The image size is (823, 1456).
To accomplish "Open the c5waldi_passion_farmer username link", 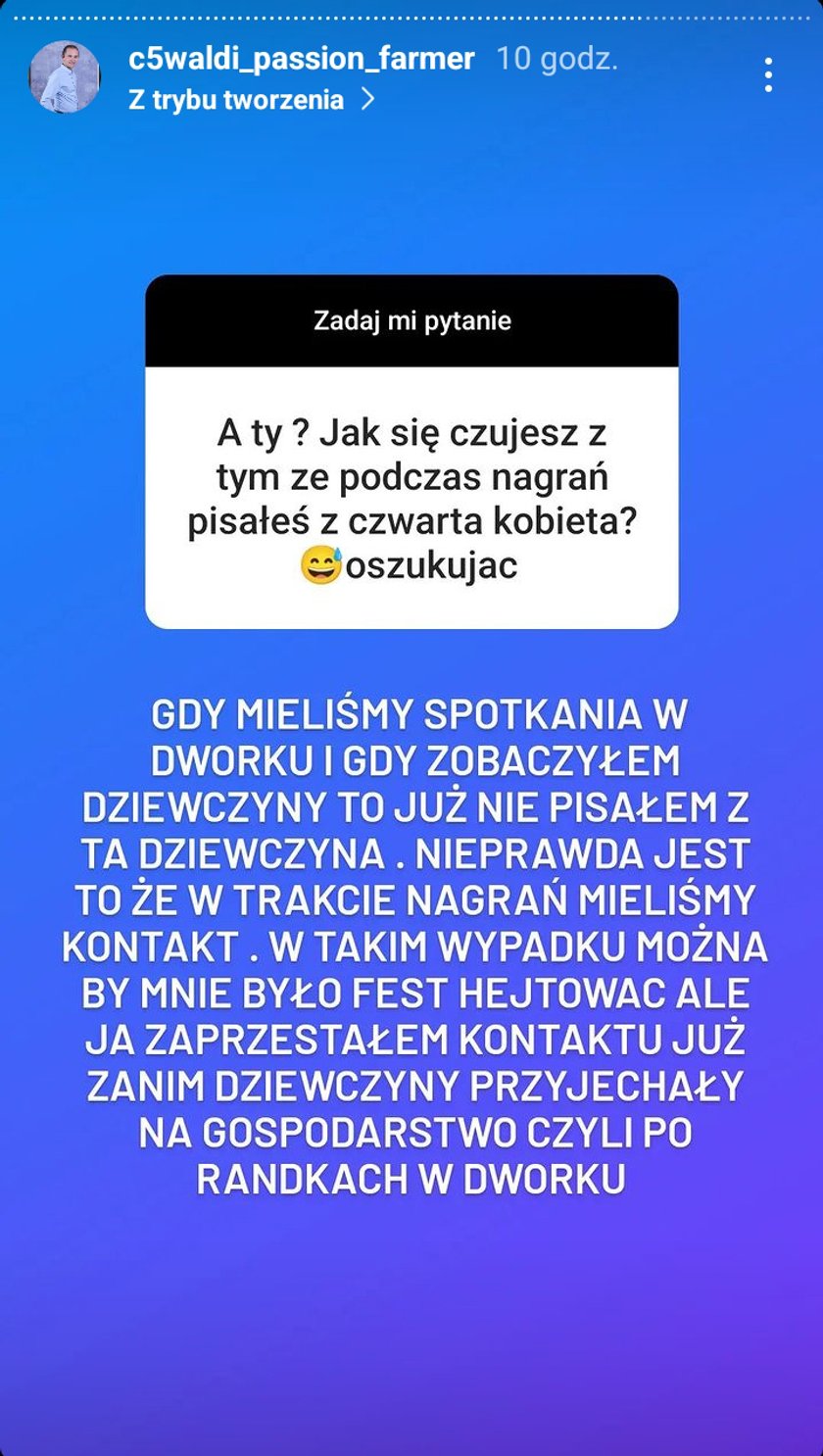I will [302, 59].
